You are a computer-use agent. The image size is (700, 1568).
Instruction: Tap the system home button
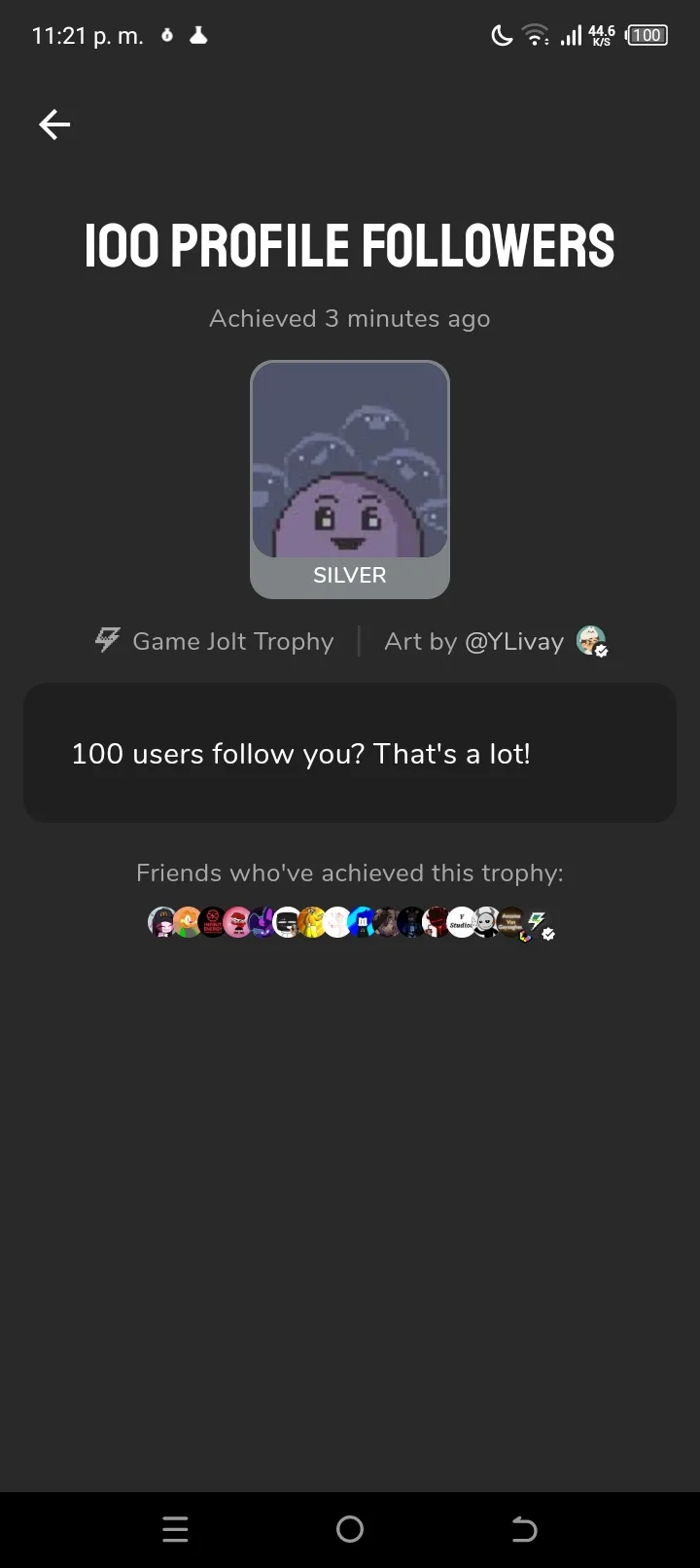[x=350, y=1529]
